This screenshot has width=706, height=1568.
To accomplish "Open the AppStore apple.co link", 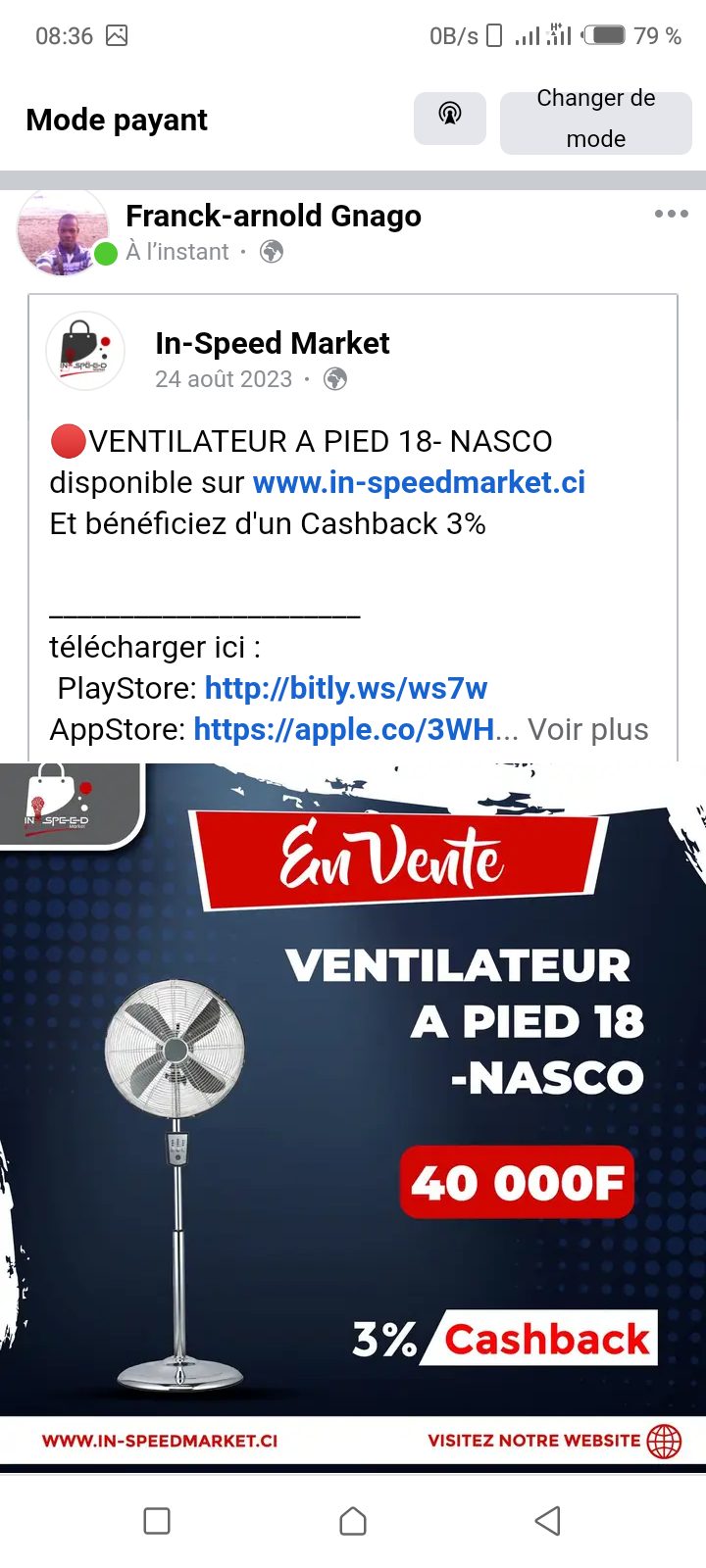I will 343,729.
